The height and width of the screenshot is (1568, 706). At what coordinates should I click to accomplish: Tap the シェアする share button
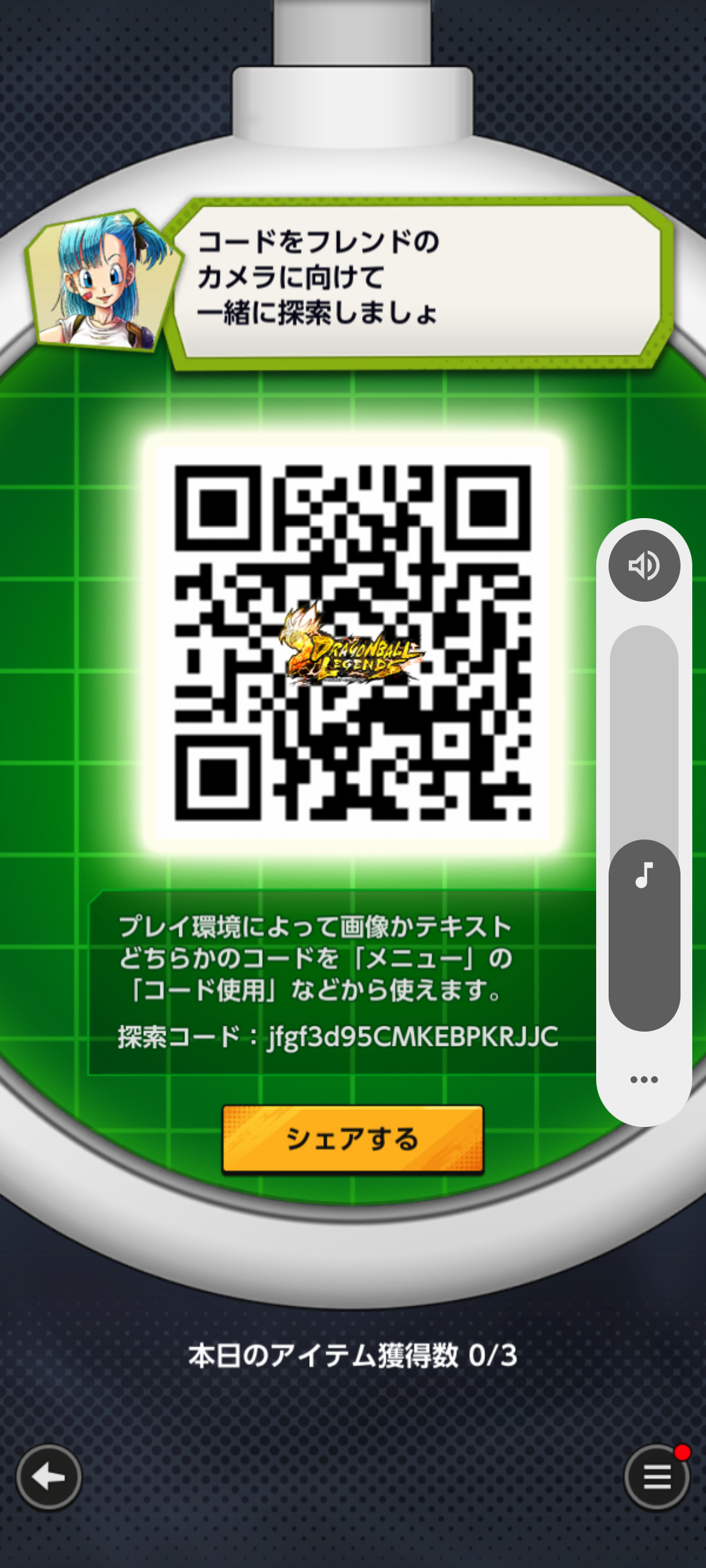pos(353,1139)
